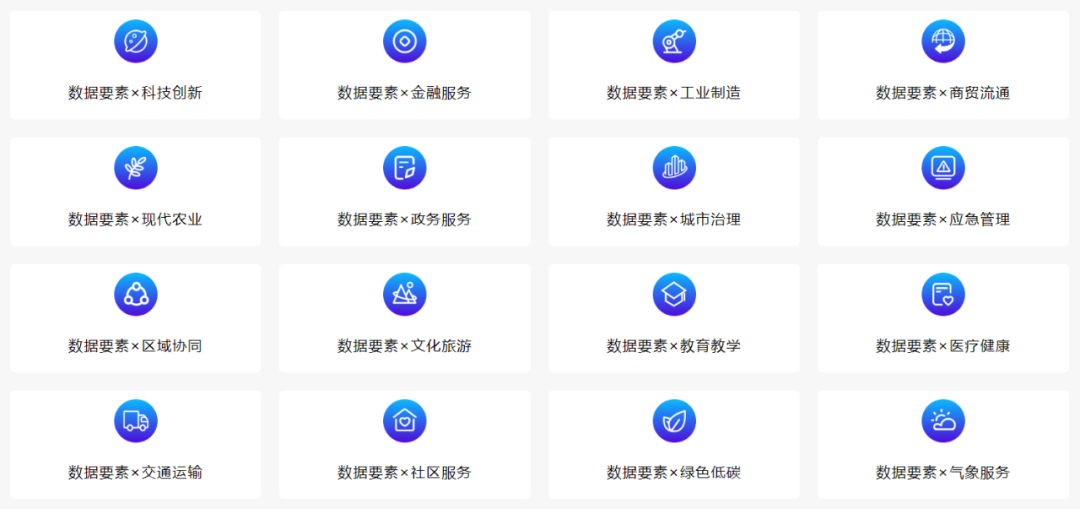Open the 数据要素×城市治理 card
Image resolution: width=1080 pixels, height=509 pixels.
pos(673,192)
